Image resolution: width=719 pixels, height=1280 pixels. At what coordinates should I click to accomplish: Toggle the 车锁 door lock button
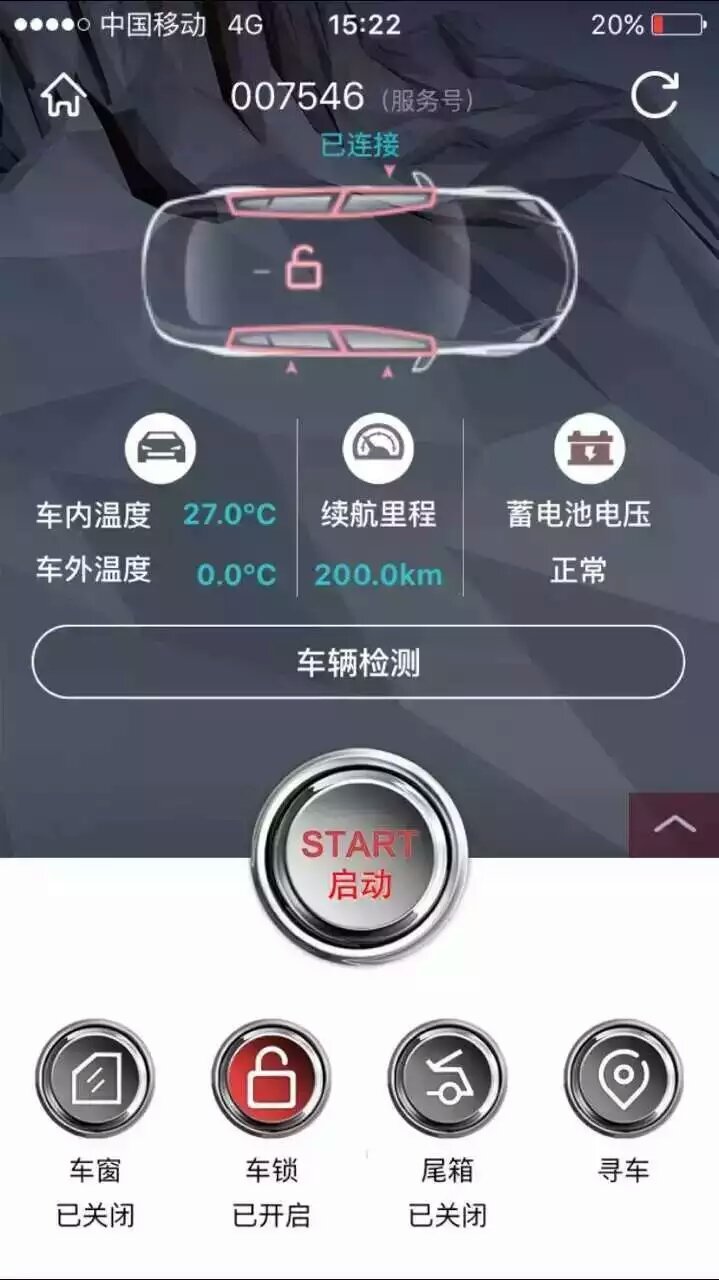[x=271, y=1079]
